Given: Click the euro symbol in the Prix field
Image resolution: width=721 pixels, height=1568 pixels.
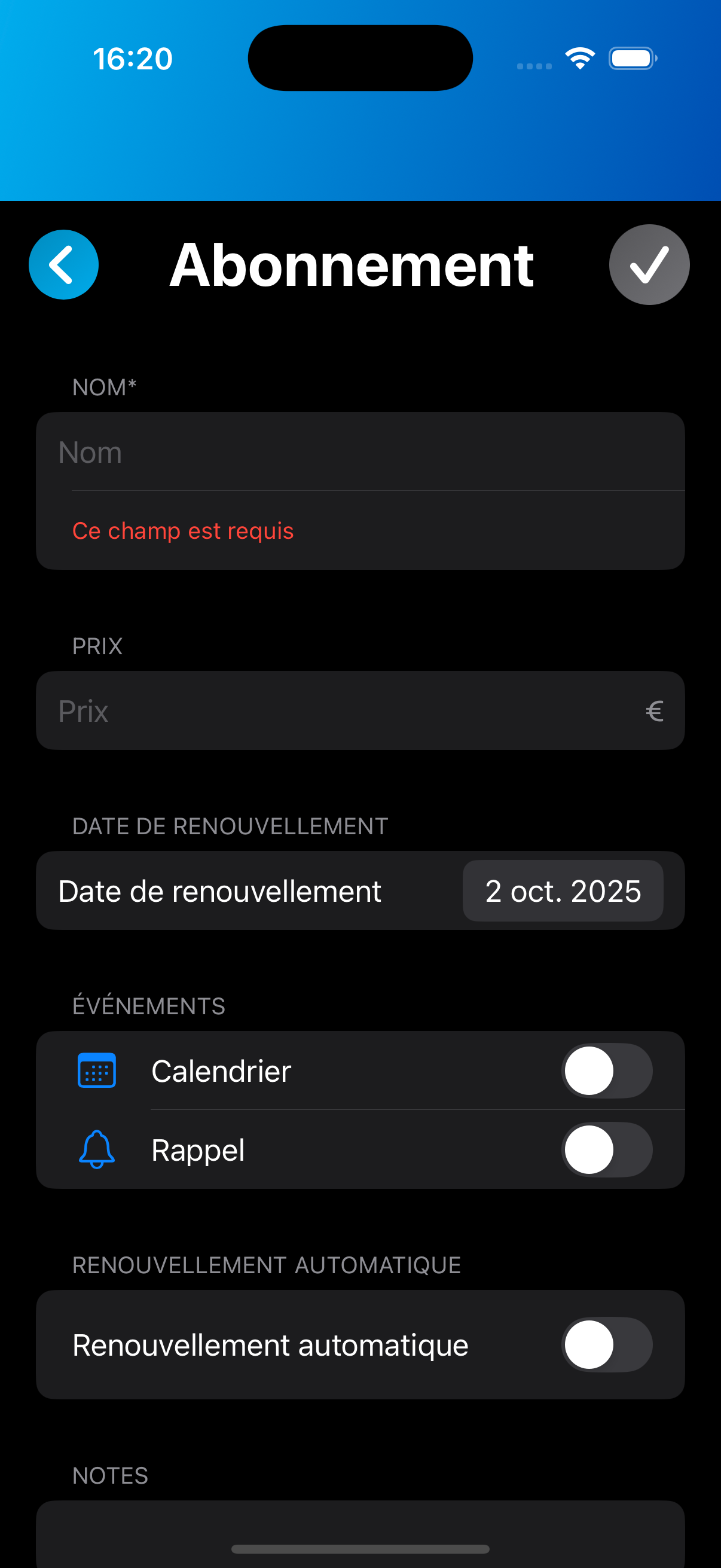Looking at the screenshot, I should click(654, 711).
